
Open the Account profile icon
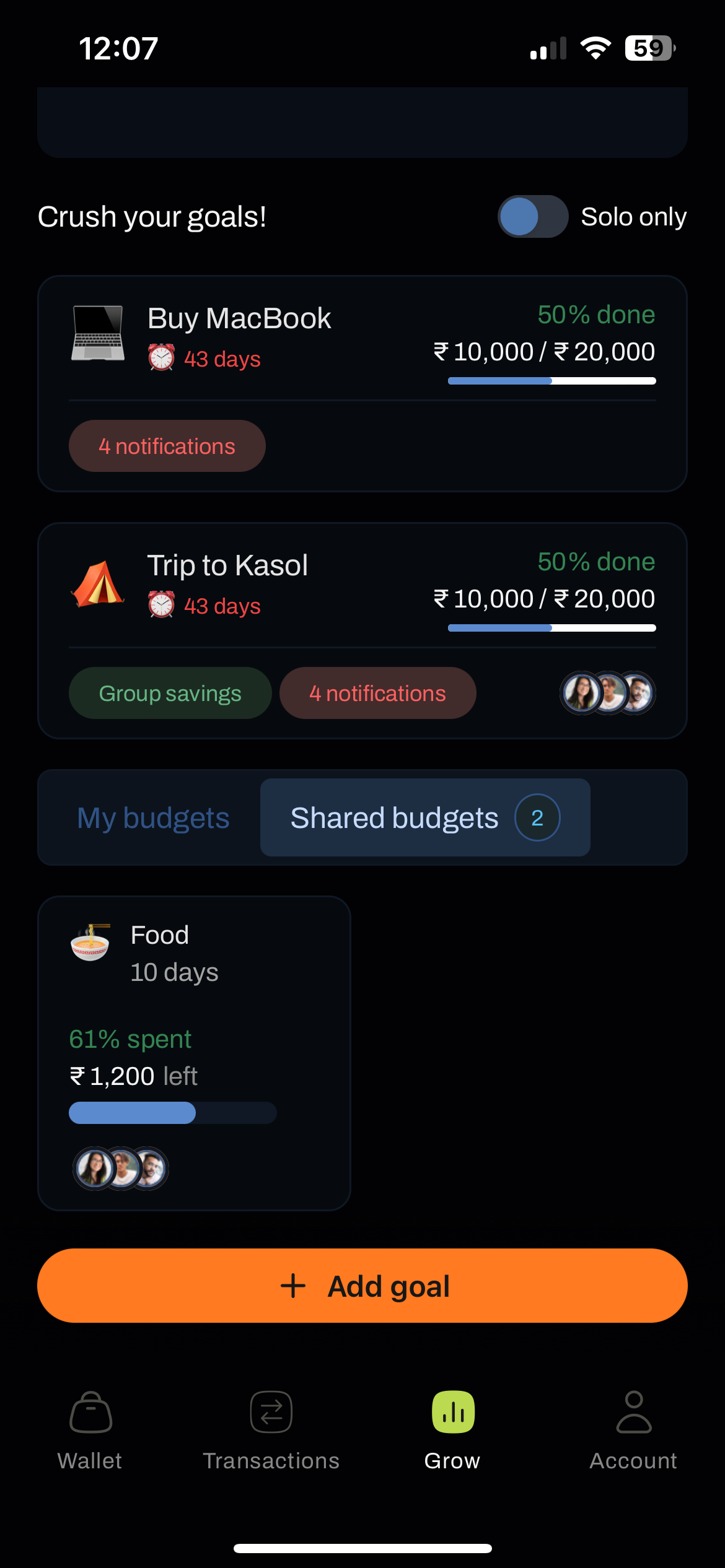(x=633, y=1414)
